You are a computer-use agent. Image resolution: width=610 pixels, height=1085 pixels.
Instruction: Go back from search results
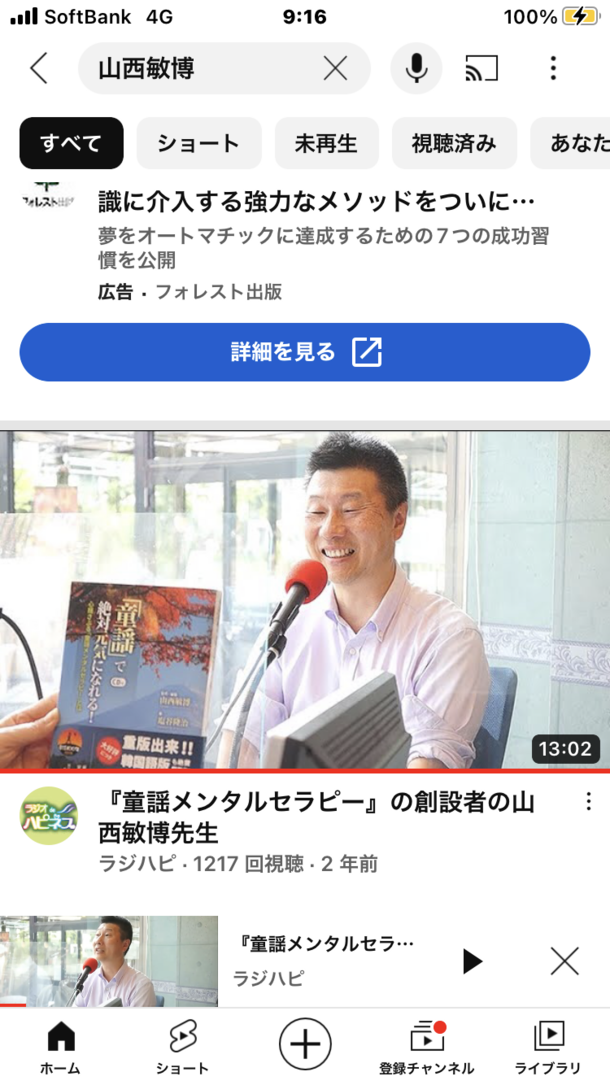point(38,68)
